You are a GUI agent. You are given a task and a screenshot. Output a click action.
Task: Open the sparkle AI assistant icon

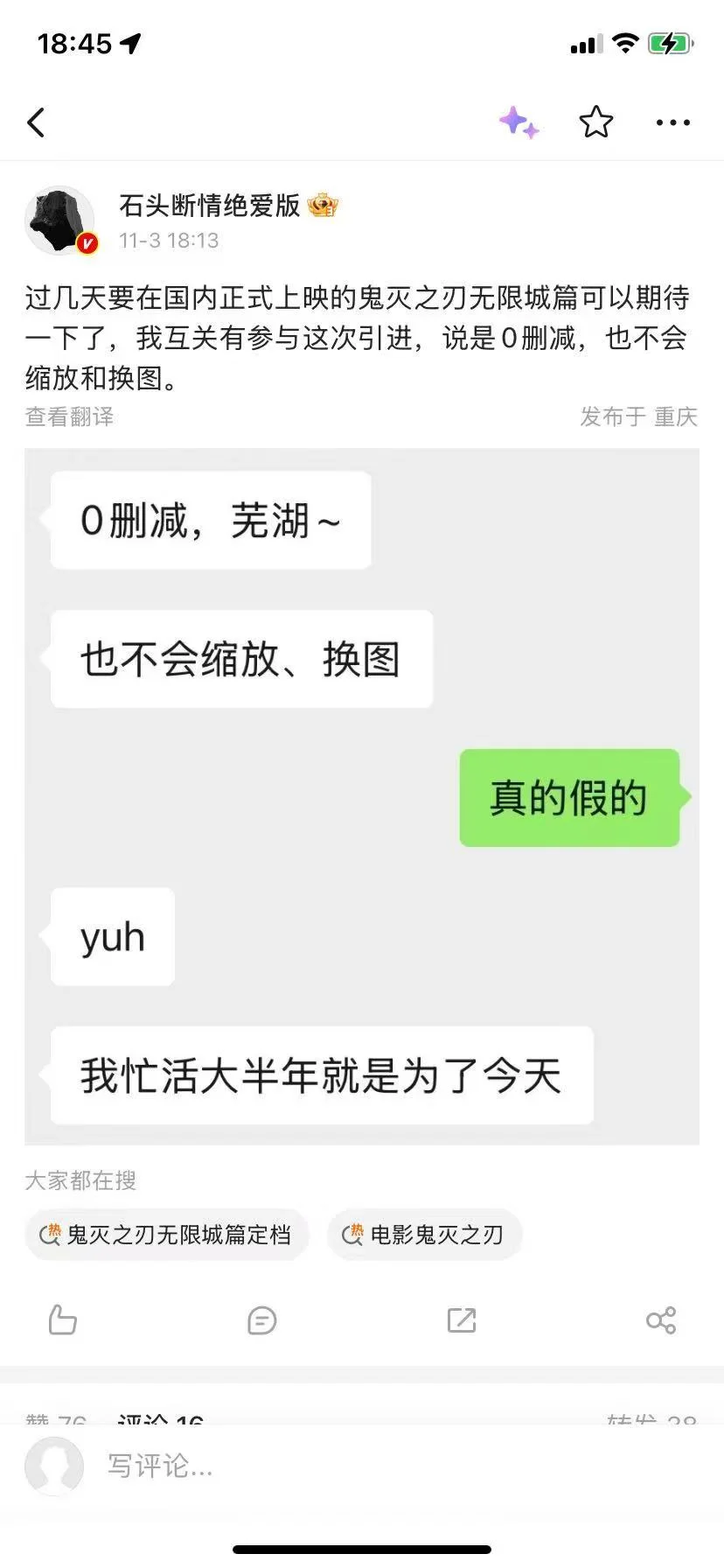click(x=519, y=122)
